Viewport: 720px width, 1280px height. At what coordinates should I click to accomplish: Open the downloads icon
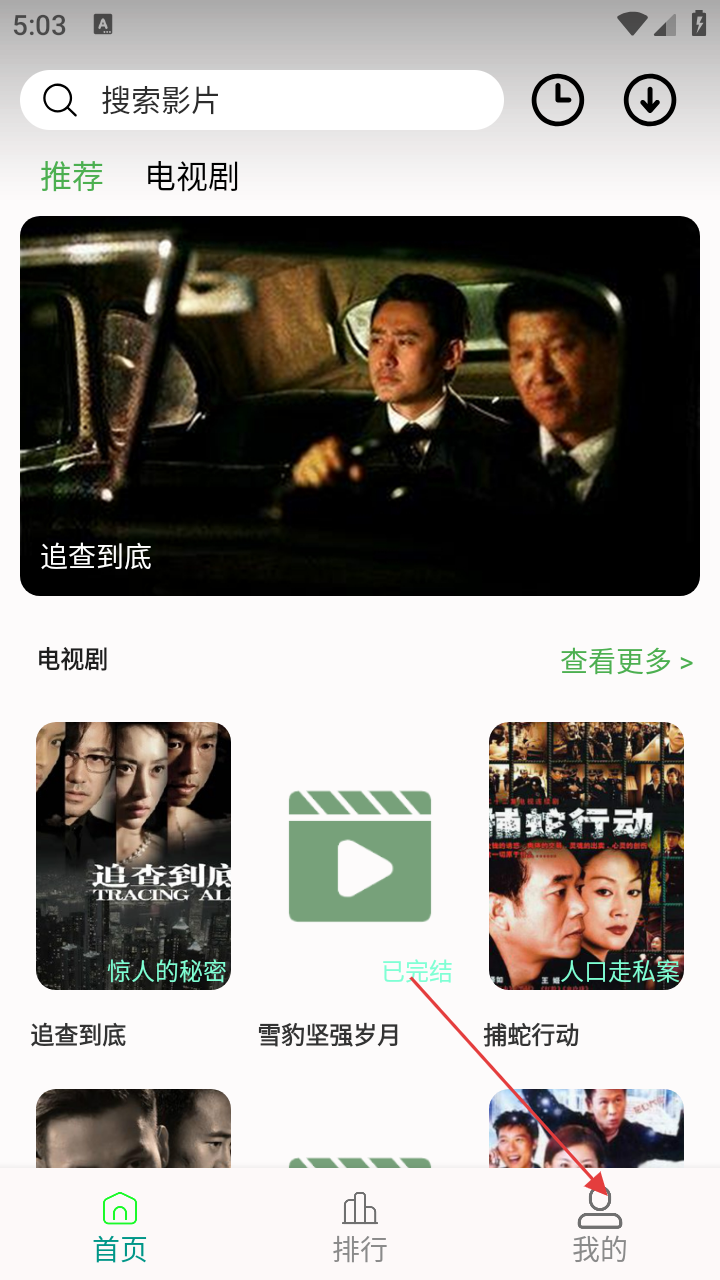click(x=650, y=100)
